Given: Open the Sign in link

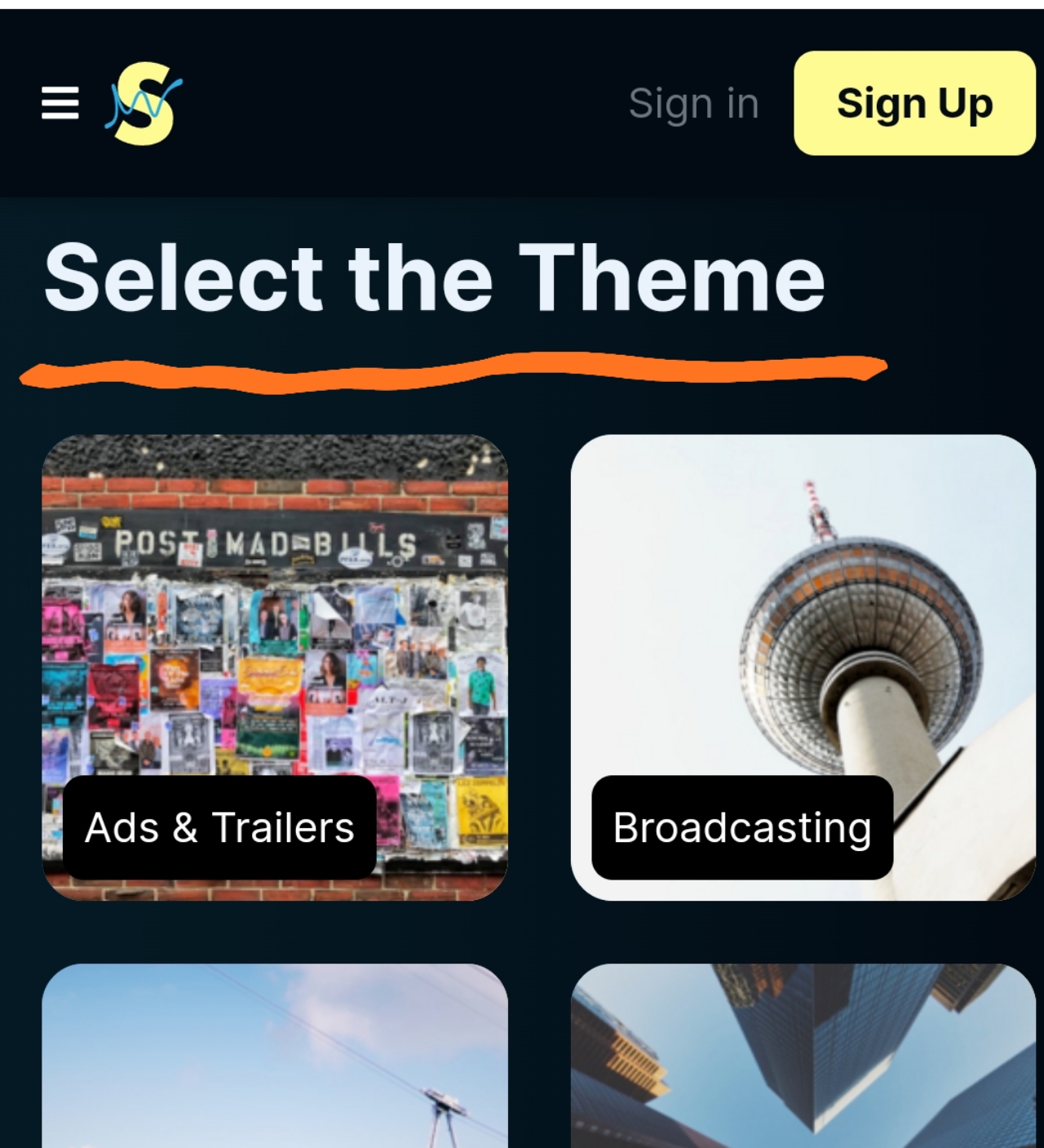Looking at the screenshot, I should [x=693, y=104].
